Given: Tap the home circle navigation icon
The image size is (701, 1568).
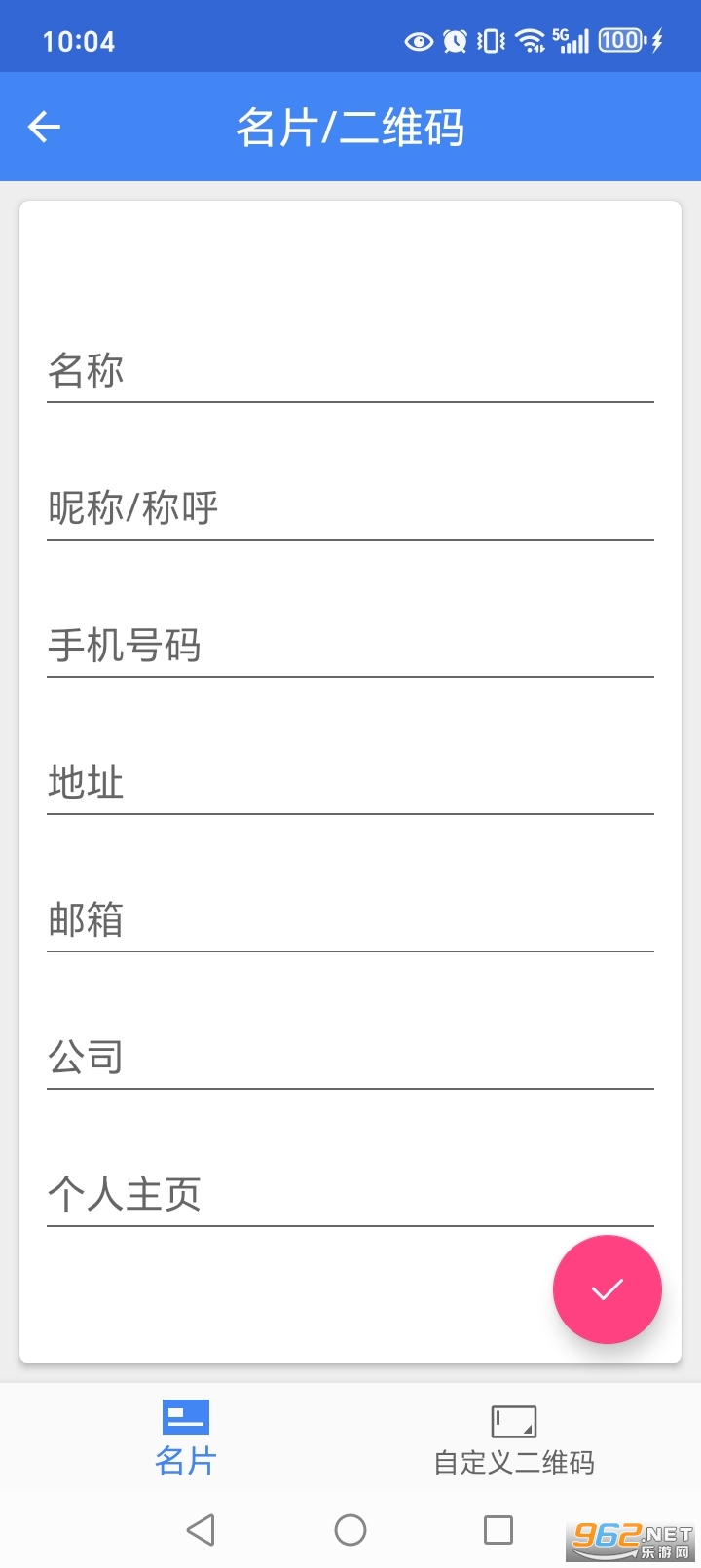Looking at the screenshot, I should [350, 1529].
